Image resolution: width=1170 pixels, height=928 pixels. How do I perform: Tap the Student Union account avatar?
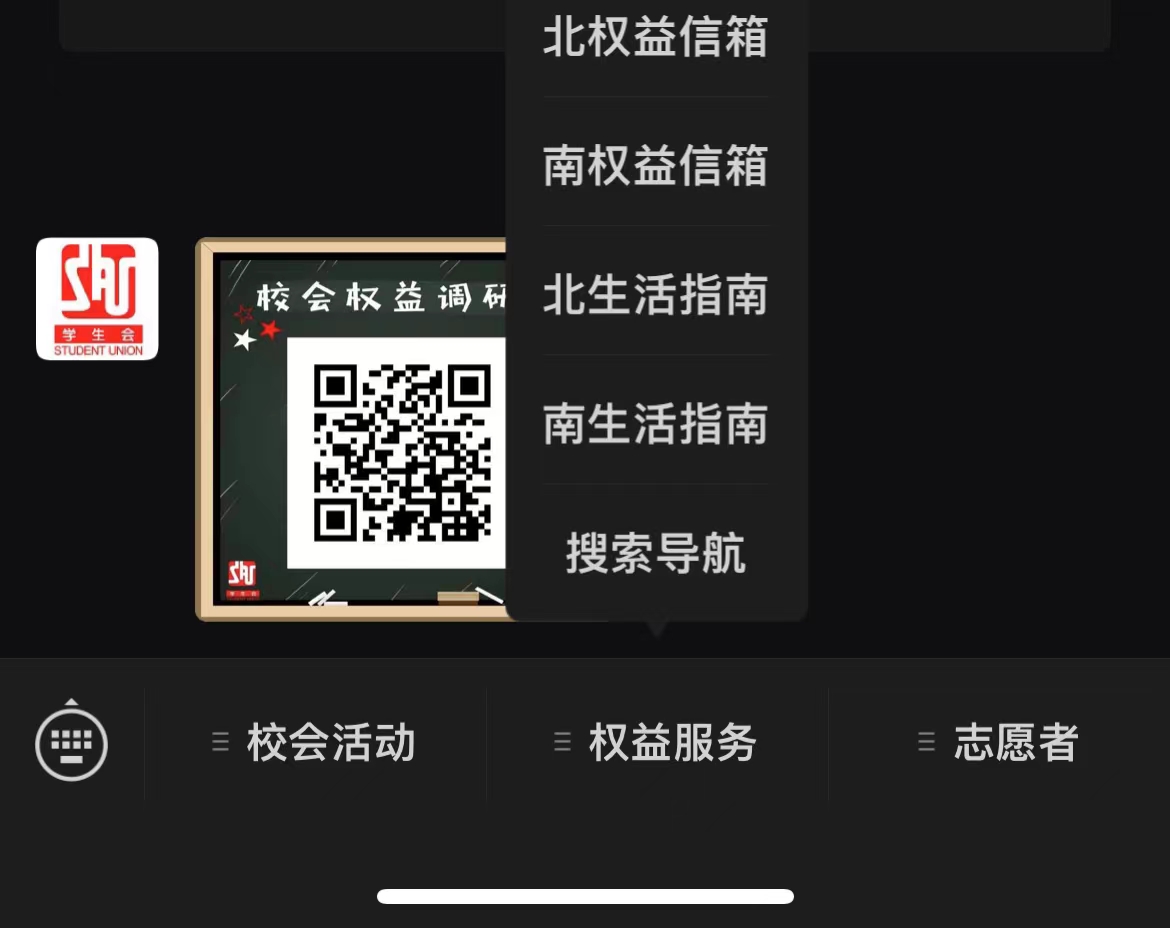pos(97,299)
